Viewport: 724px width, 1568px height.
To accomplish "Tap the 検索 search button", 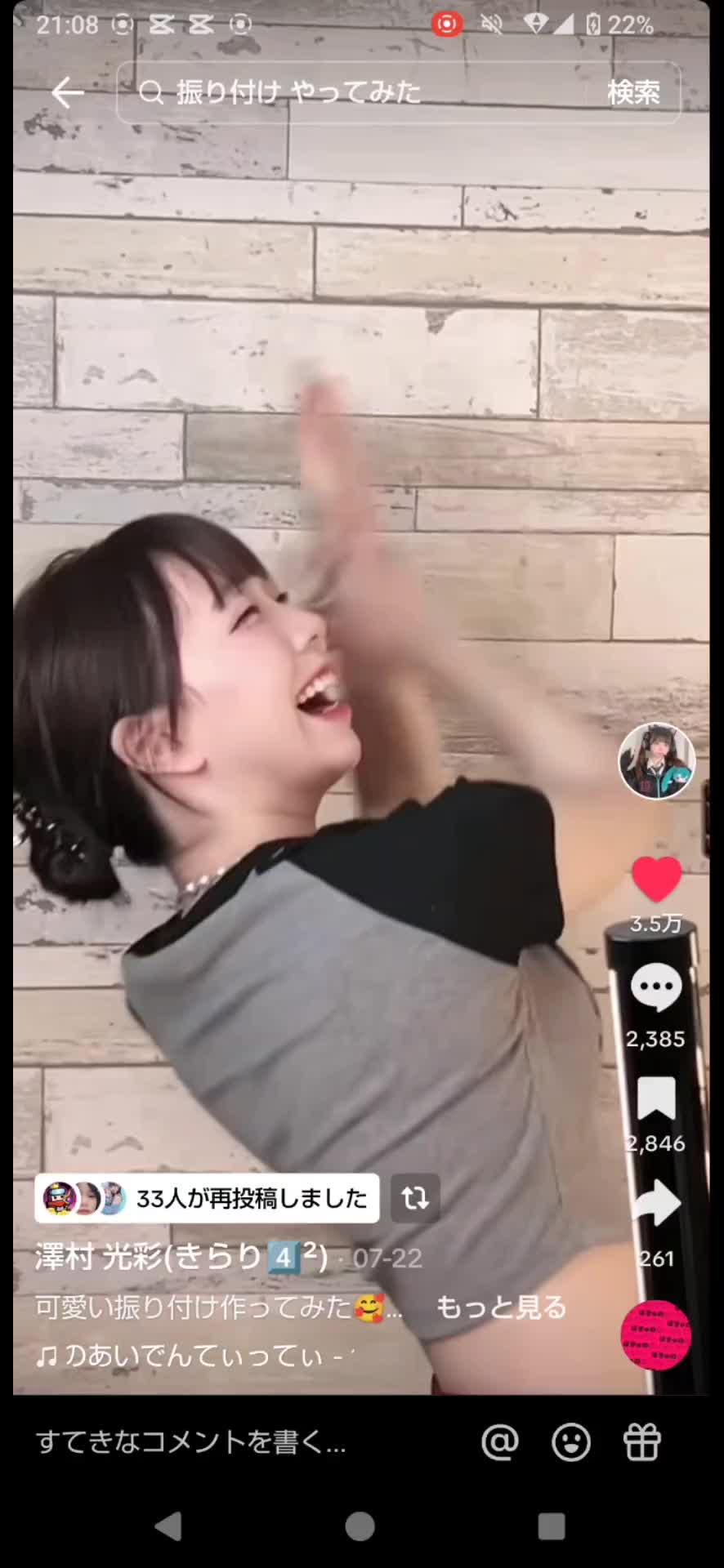I will click(x=633, y=93).
